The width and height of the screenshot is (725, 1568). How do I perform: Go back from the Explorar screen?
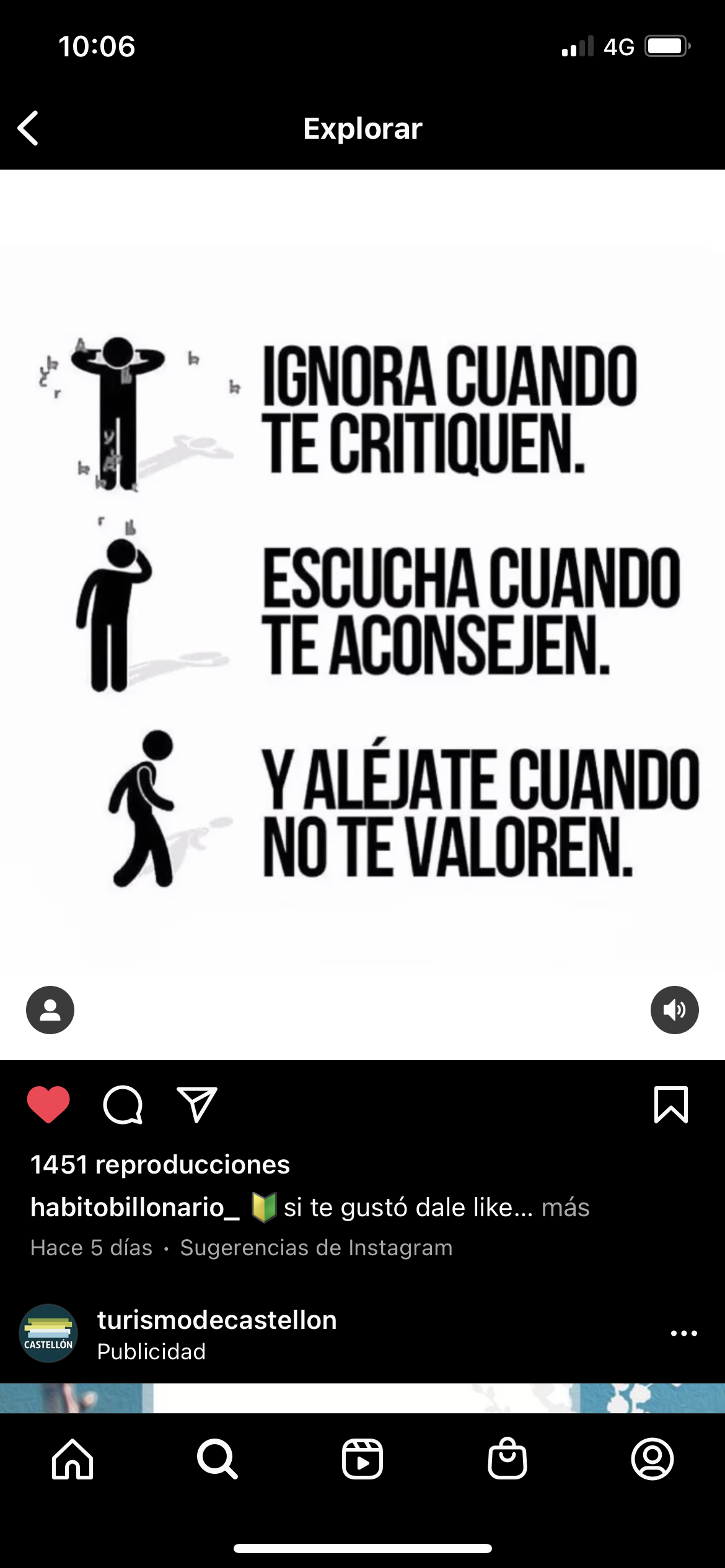[28, 128]
